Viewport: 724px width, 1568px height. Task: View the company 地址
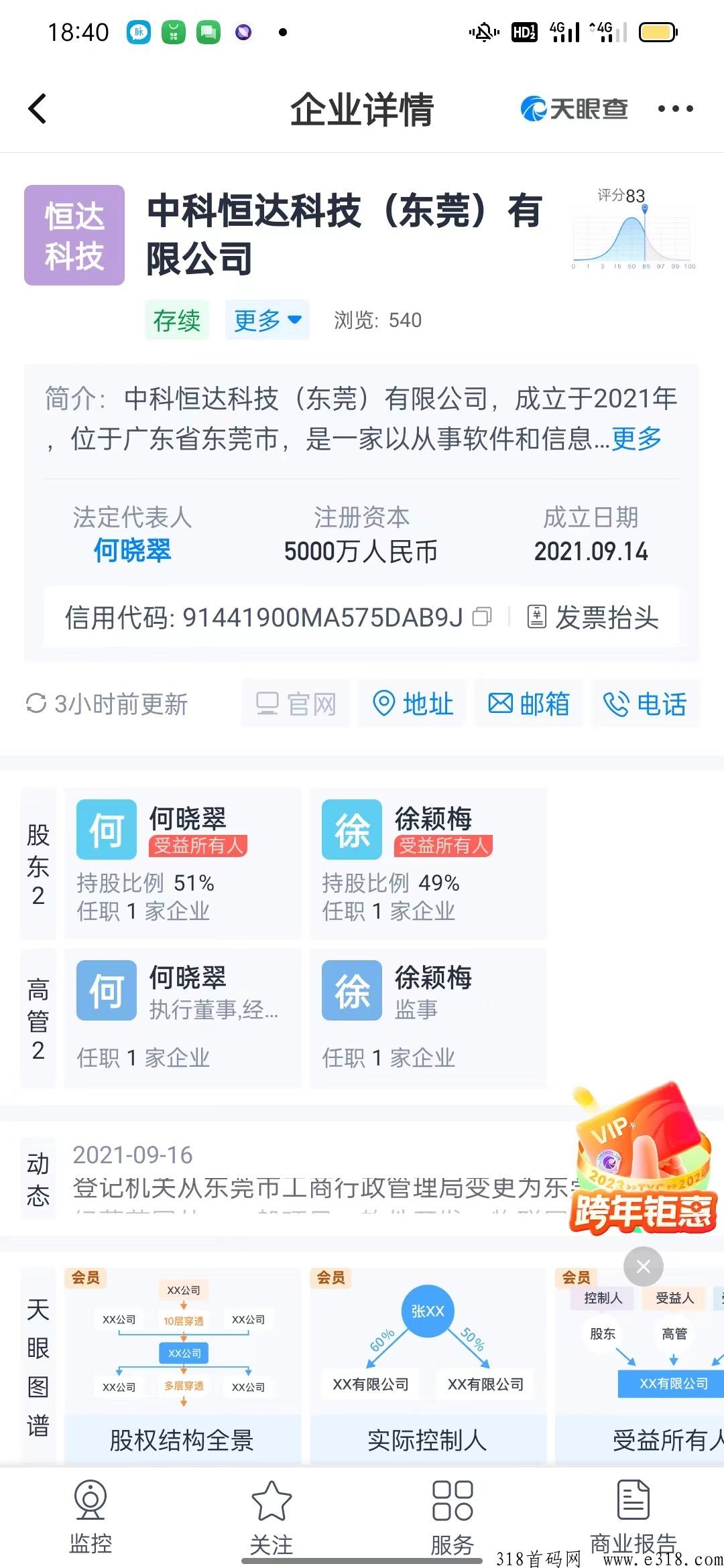tap(412, 704)
